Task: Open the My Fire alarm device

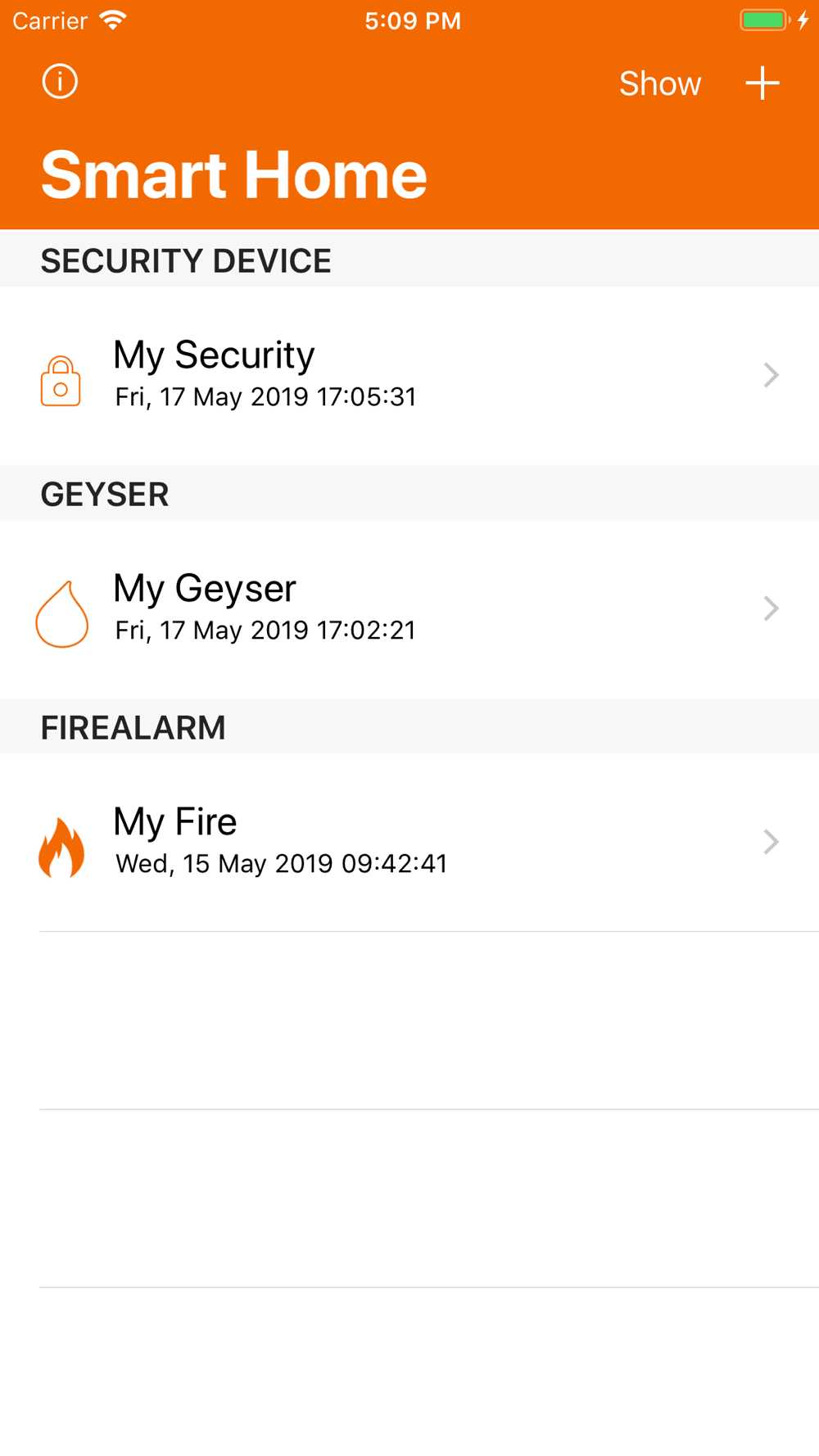Action: click(x=409, y=843)
